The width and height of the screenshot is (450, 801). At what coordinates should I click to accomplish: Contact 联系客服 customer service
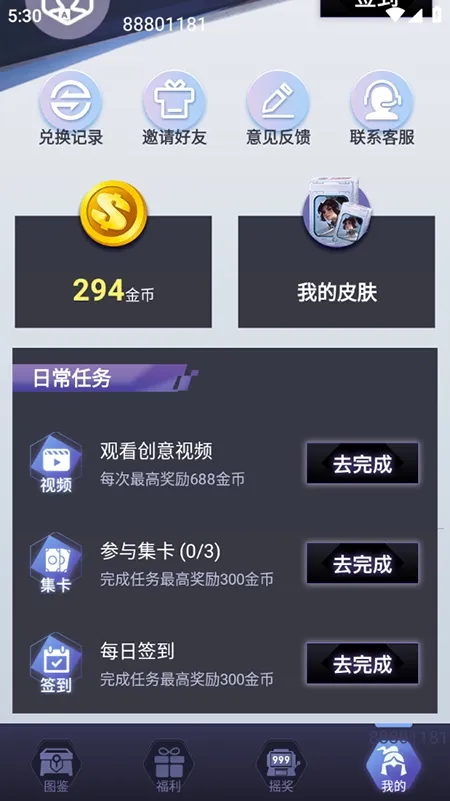point(382,109)
